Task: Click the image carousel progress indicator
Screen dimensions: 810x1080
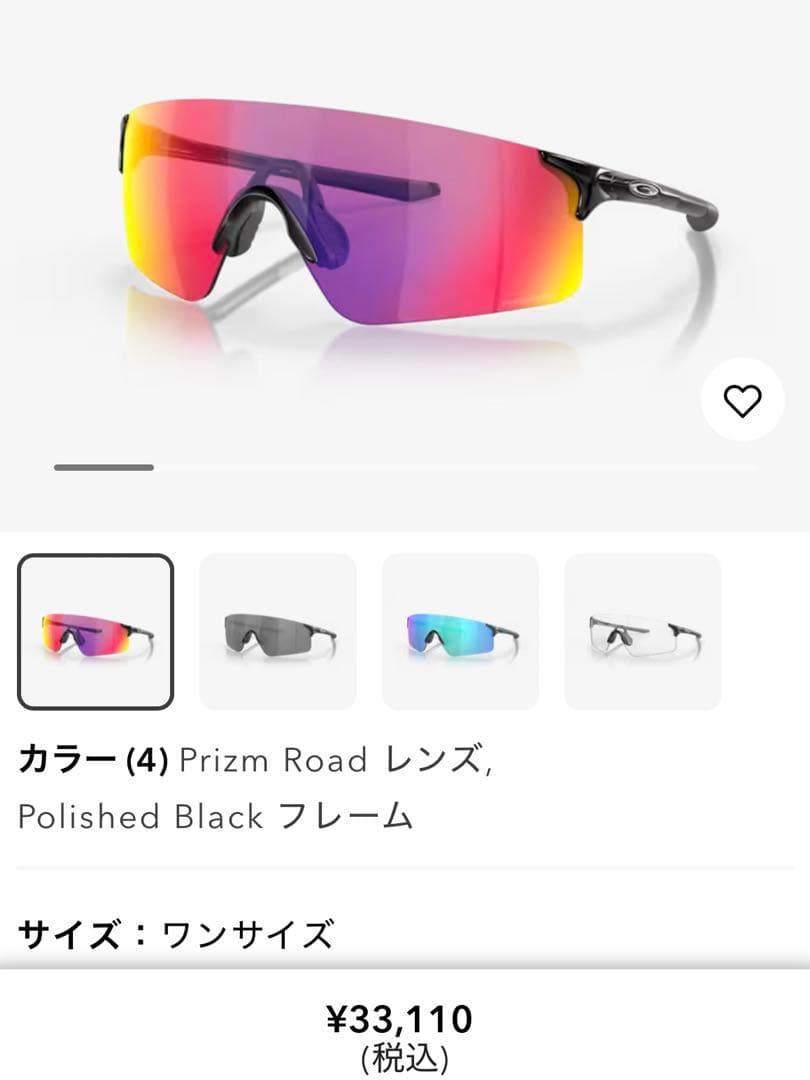Action: coord(105,464)
